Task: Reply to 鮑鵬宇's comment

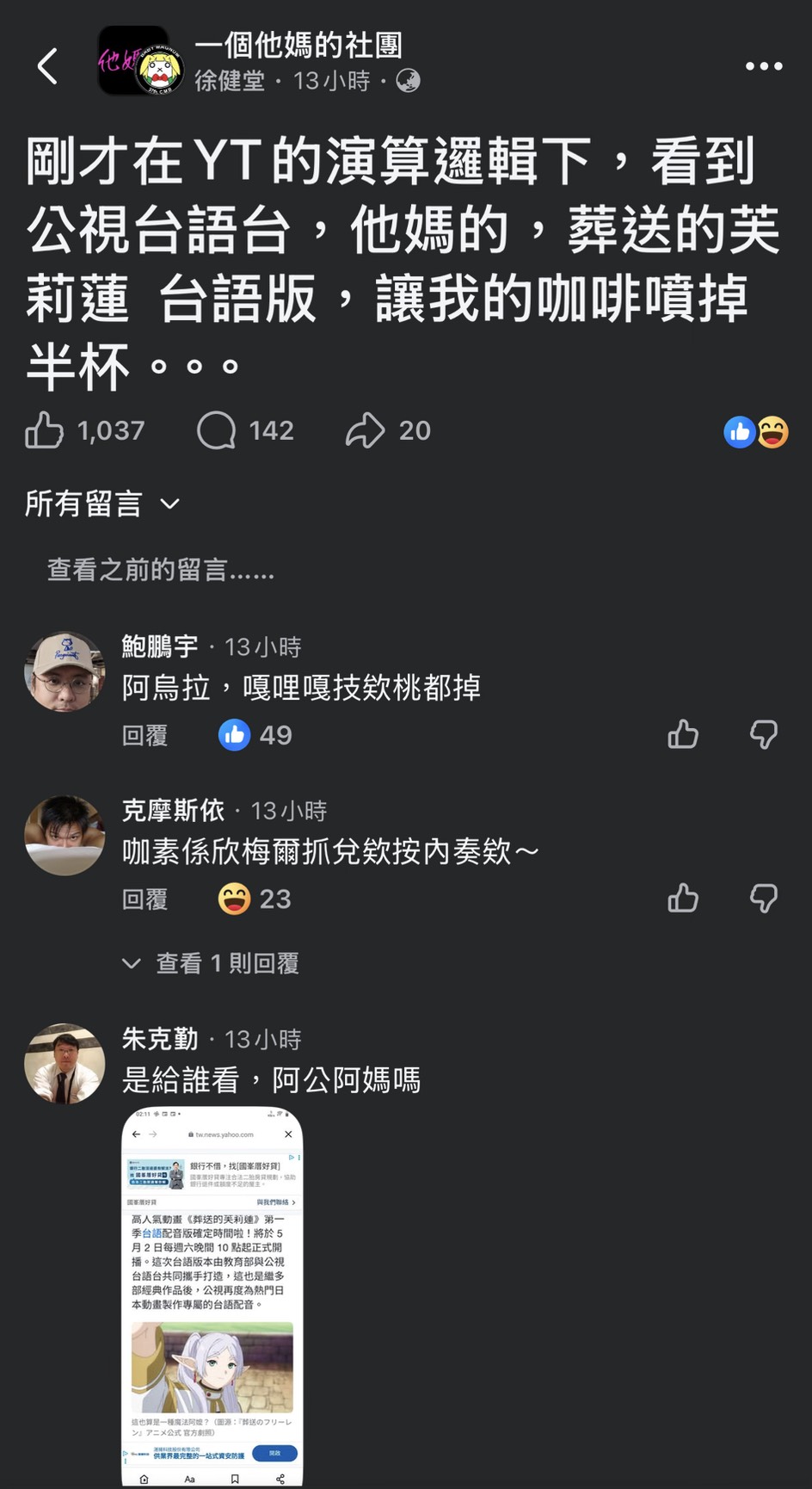Action: pyautogui.click(x=145, y=735)
